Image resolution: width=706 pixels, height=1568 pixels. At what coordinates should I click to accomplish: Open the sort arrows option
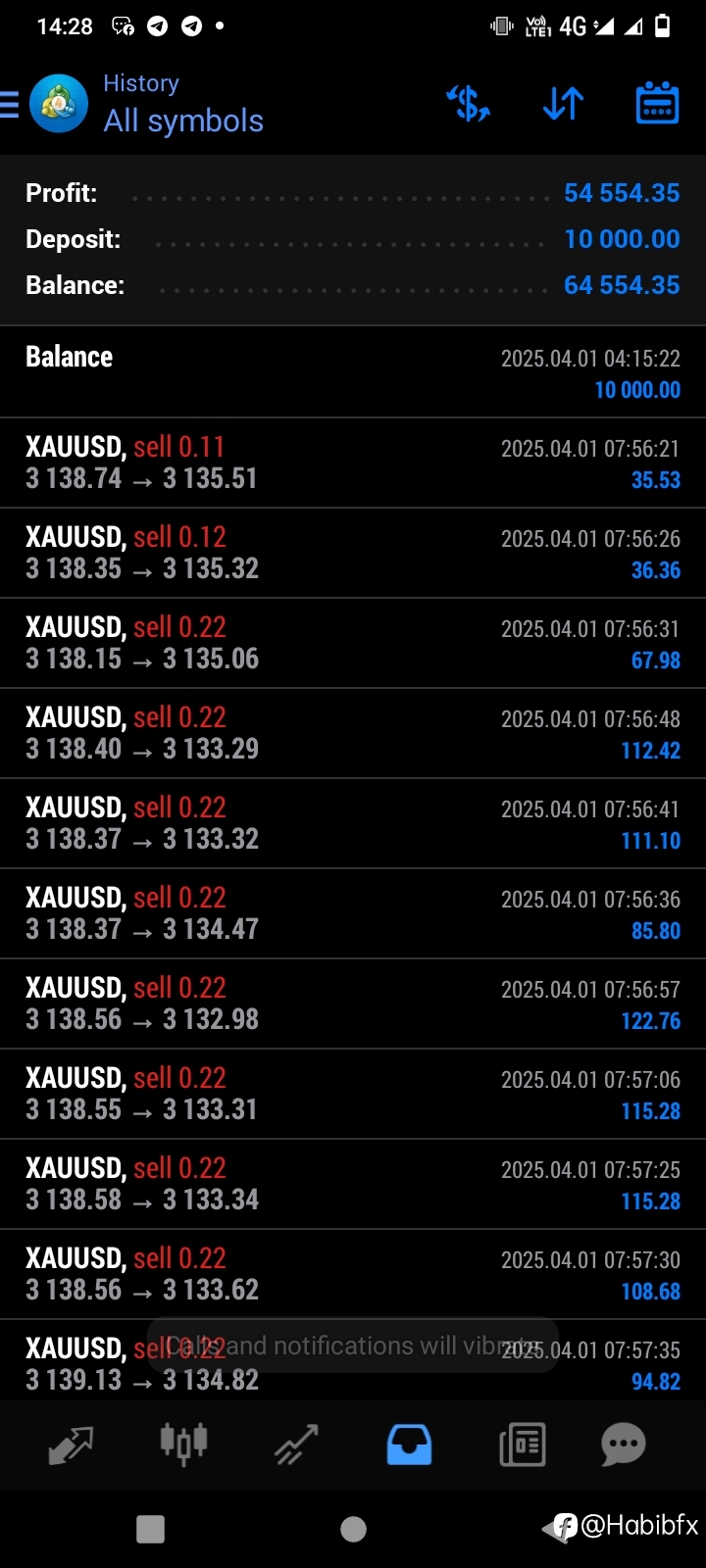(563, 103)
